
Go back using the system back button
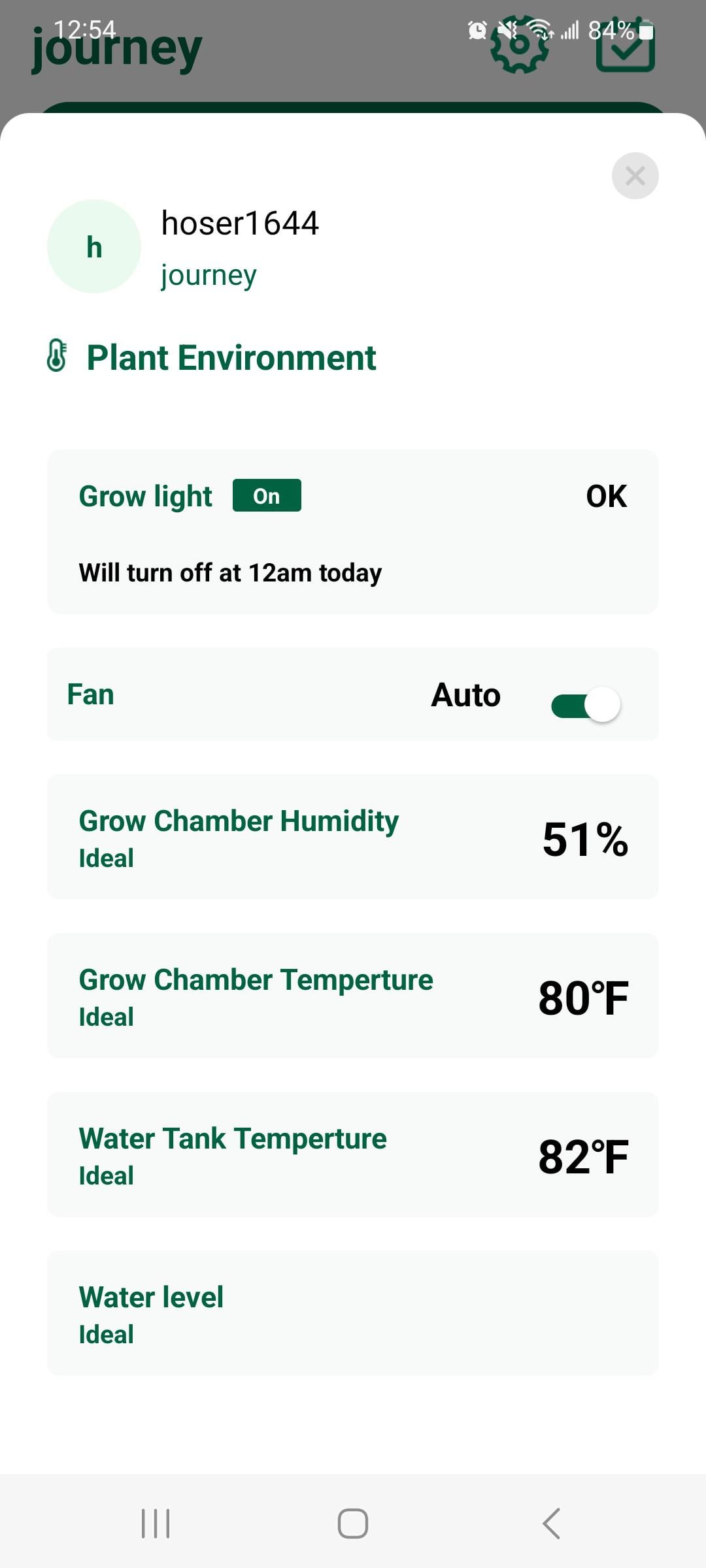(x=551, y=1524)
